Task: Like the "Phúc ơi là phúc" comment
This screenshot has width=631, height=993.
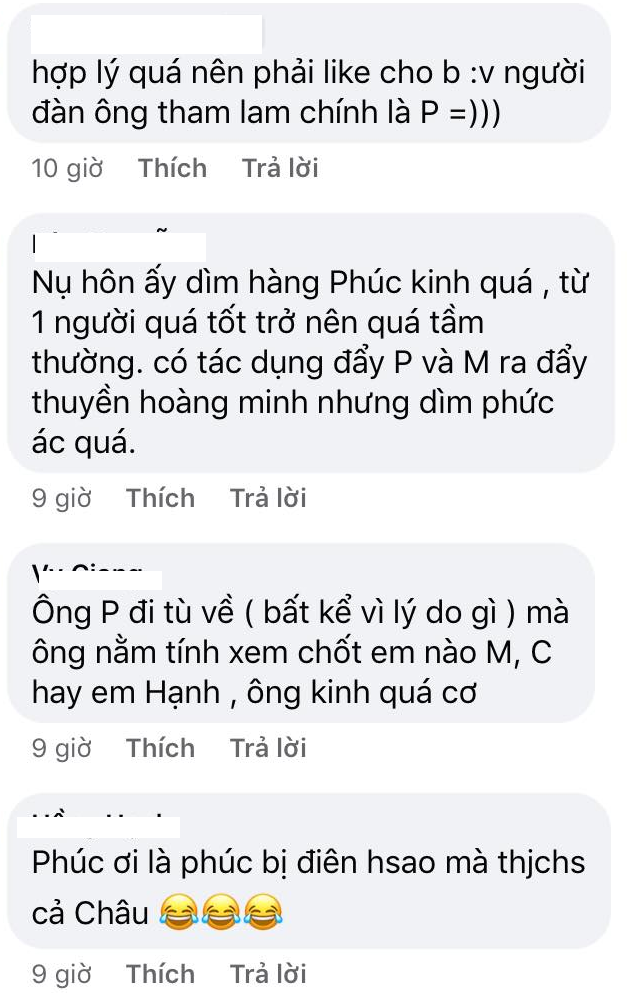Action: click(x=160, y=973)
